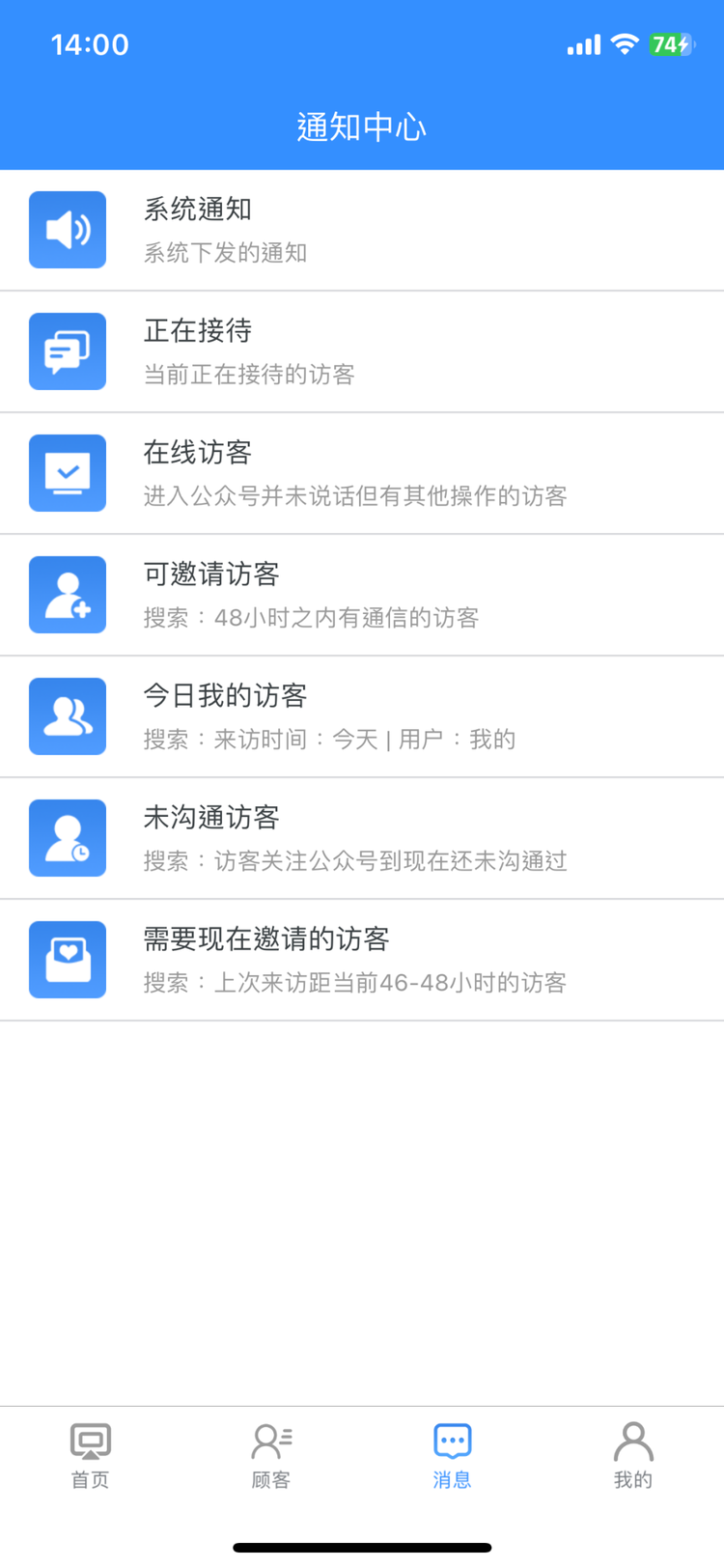Tap the 消息 tab
This screenshot has width=724, height=1568.
click(x=452, y=1455)
